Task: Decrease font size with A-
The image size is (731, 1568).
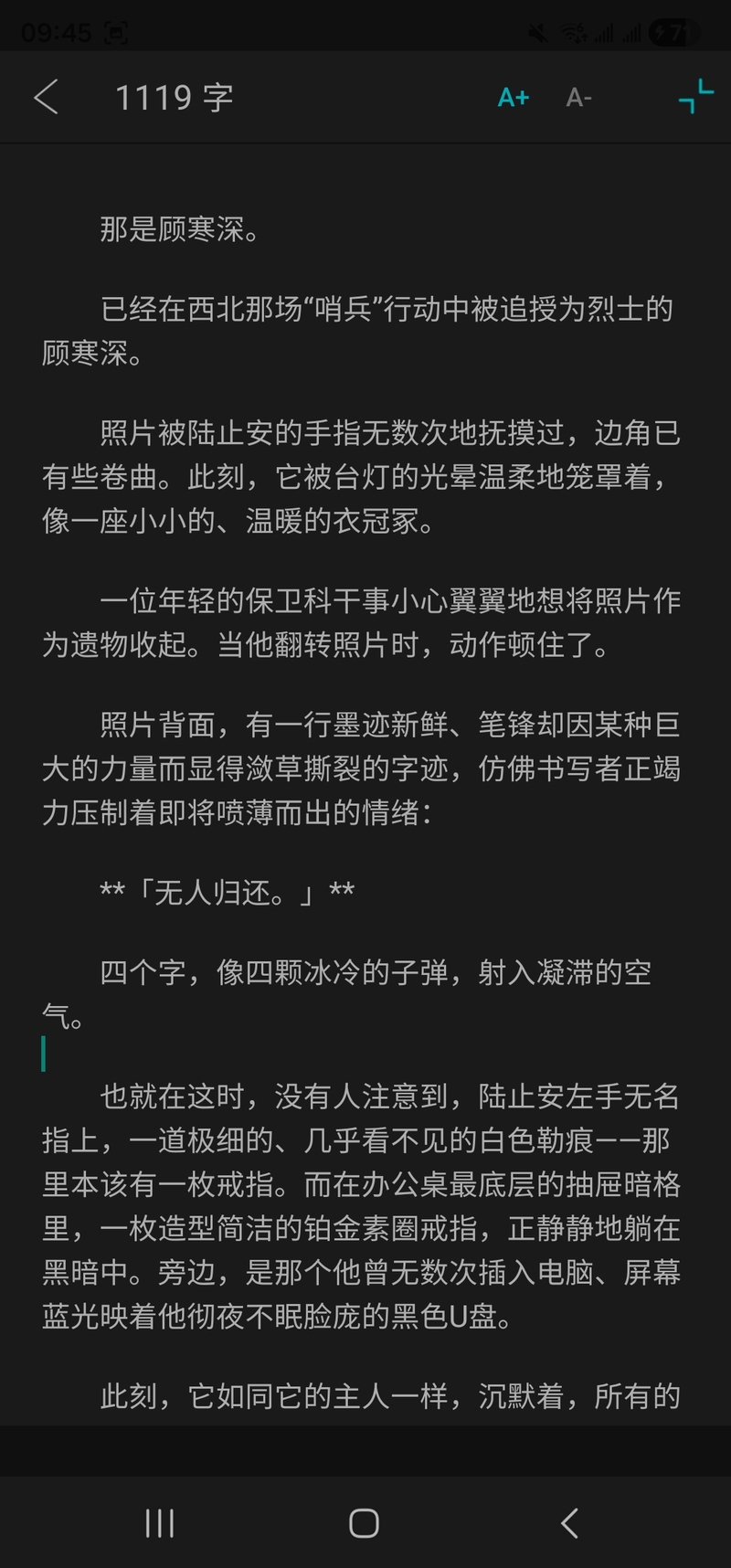Action: [578, 97]
